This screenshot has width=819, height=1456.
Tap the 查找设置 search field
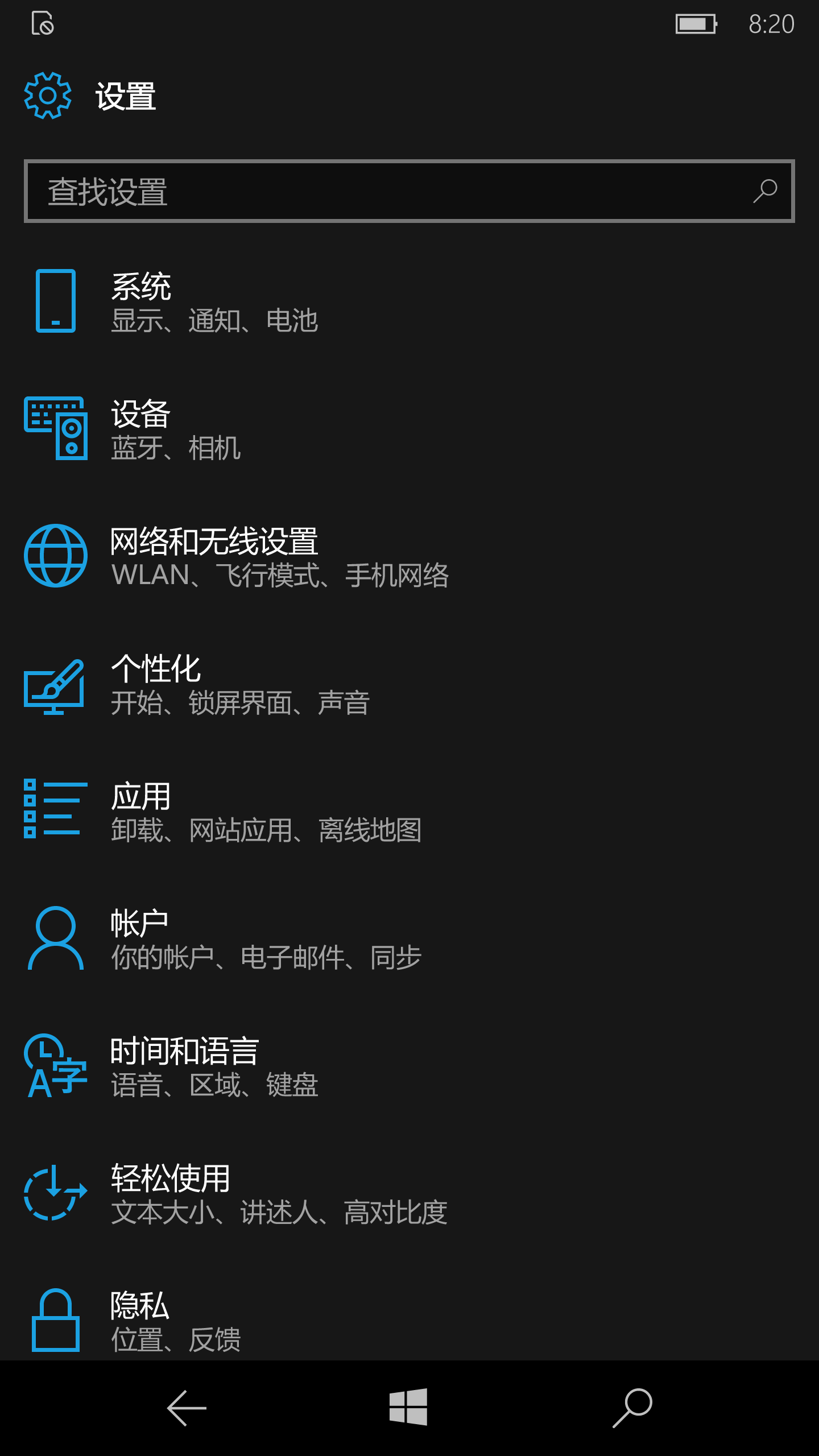coord(387,191)
